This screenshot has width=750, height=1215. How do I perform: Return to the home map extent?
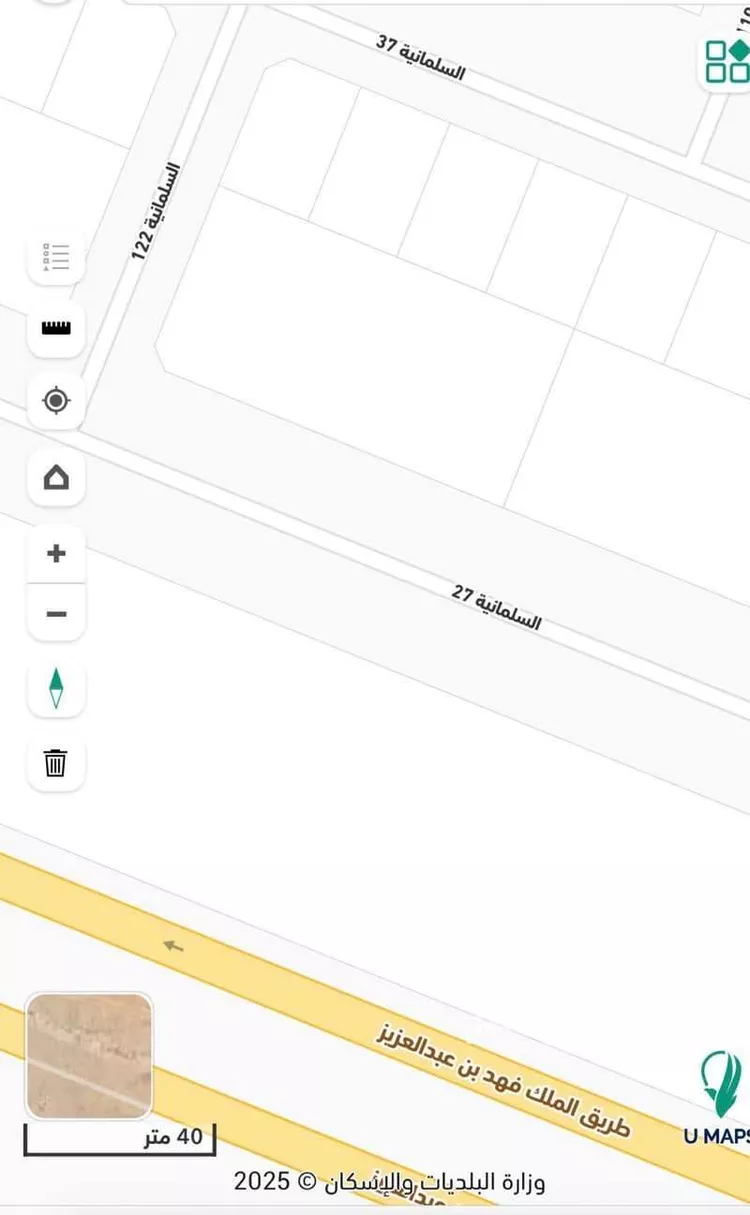[56, 478]
